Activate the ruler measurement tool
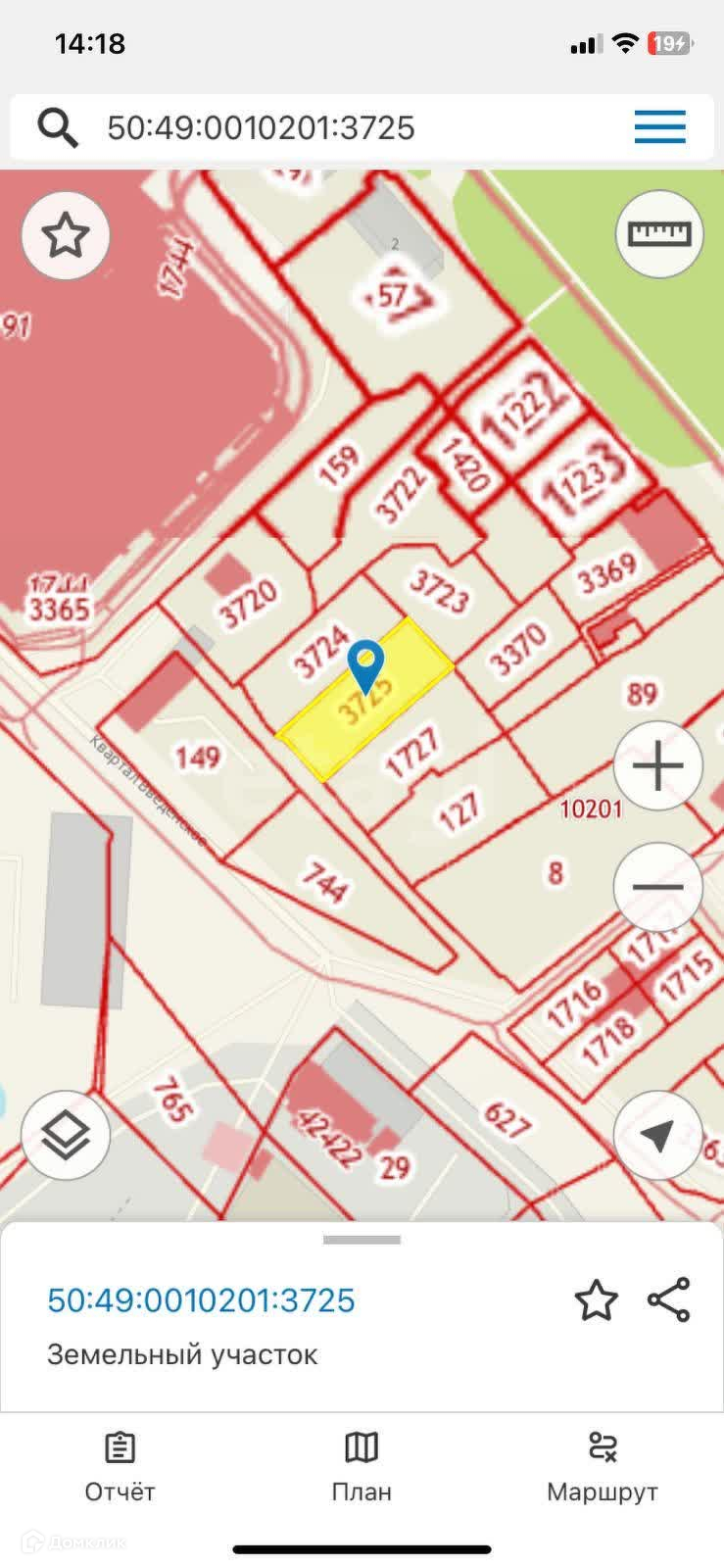The width and height of the screenshot is (724, 1568). point(659,234)
